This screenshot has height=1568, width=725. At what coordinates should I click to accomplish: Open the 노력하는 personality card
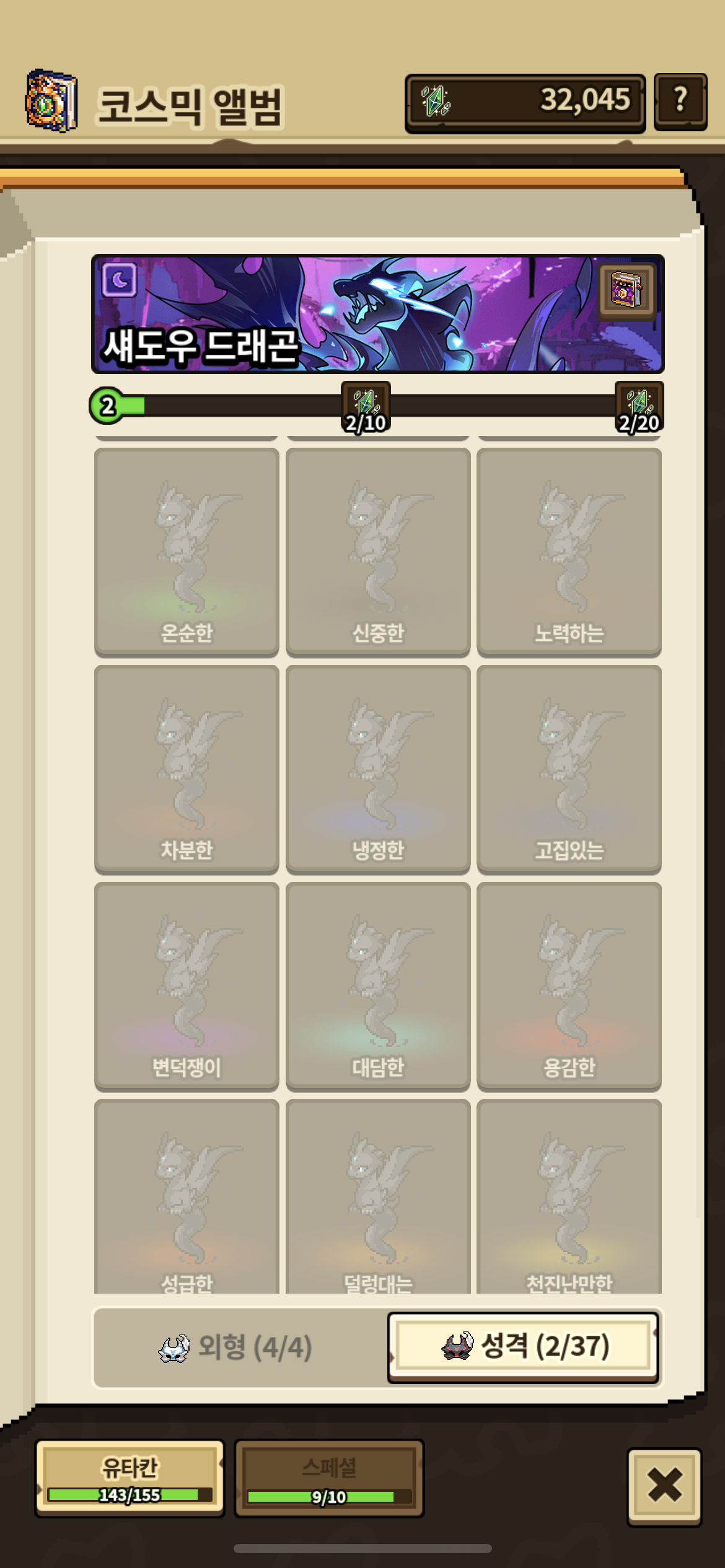[569, 551]
